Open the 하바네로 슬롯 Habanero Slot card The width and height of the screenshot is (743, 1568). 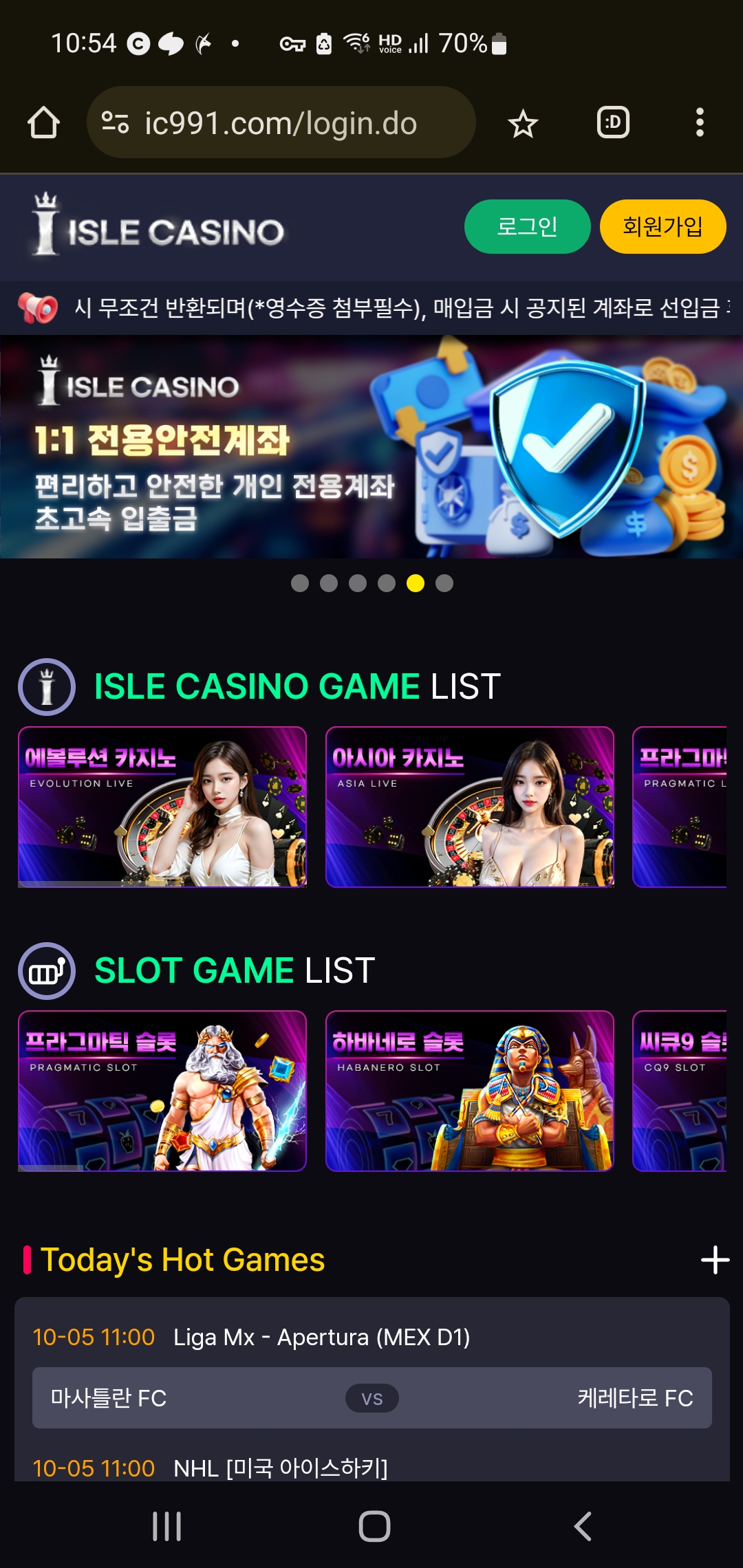coord(470,1091)
